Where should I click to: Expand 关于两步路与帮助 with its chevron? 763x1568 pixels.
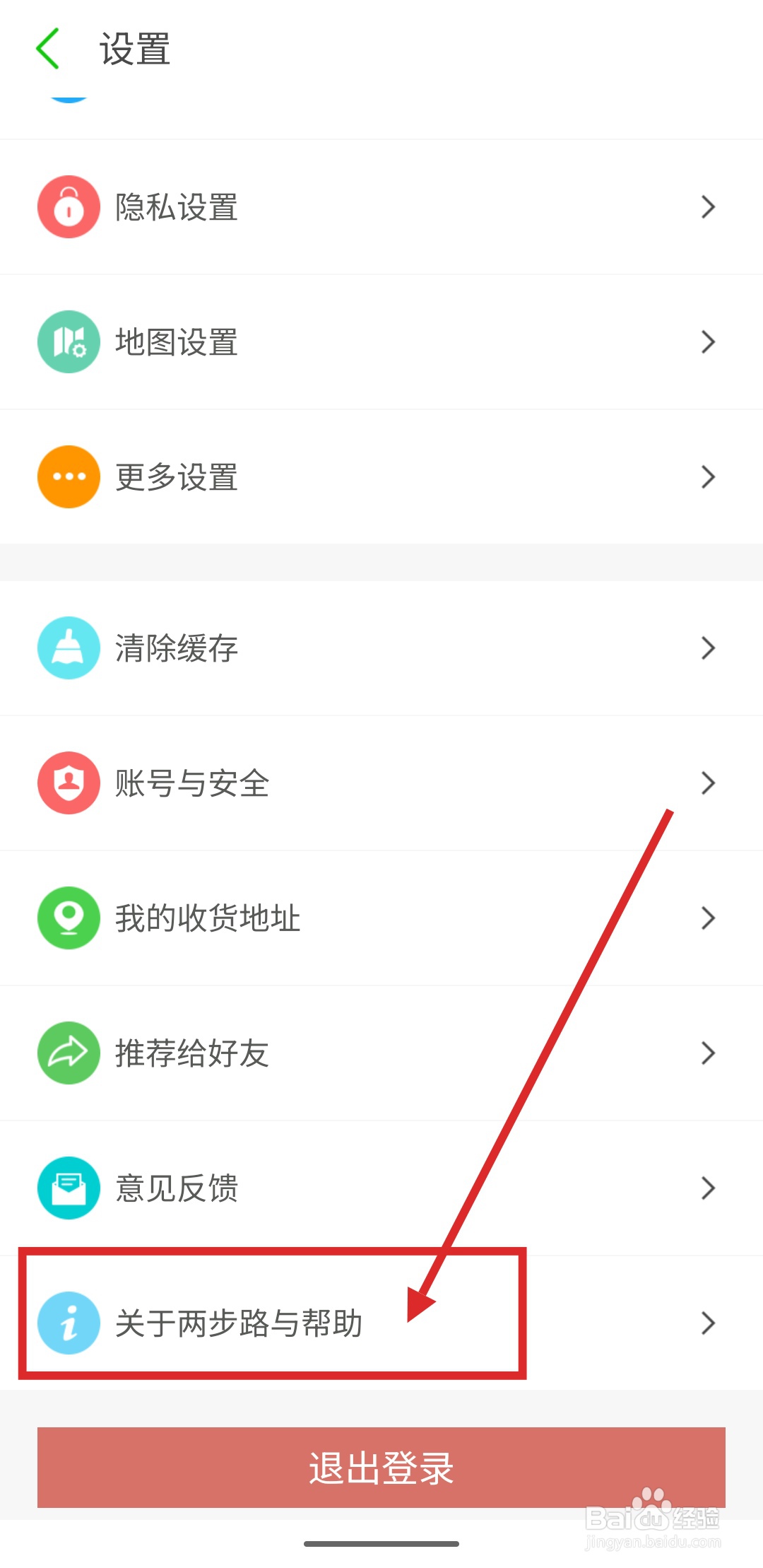709,1323
